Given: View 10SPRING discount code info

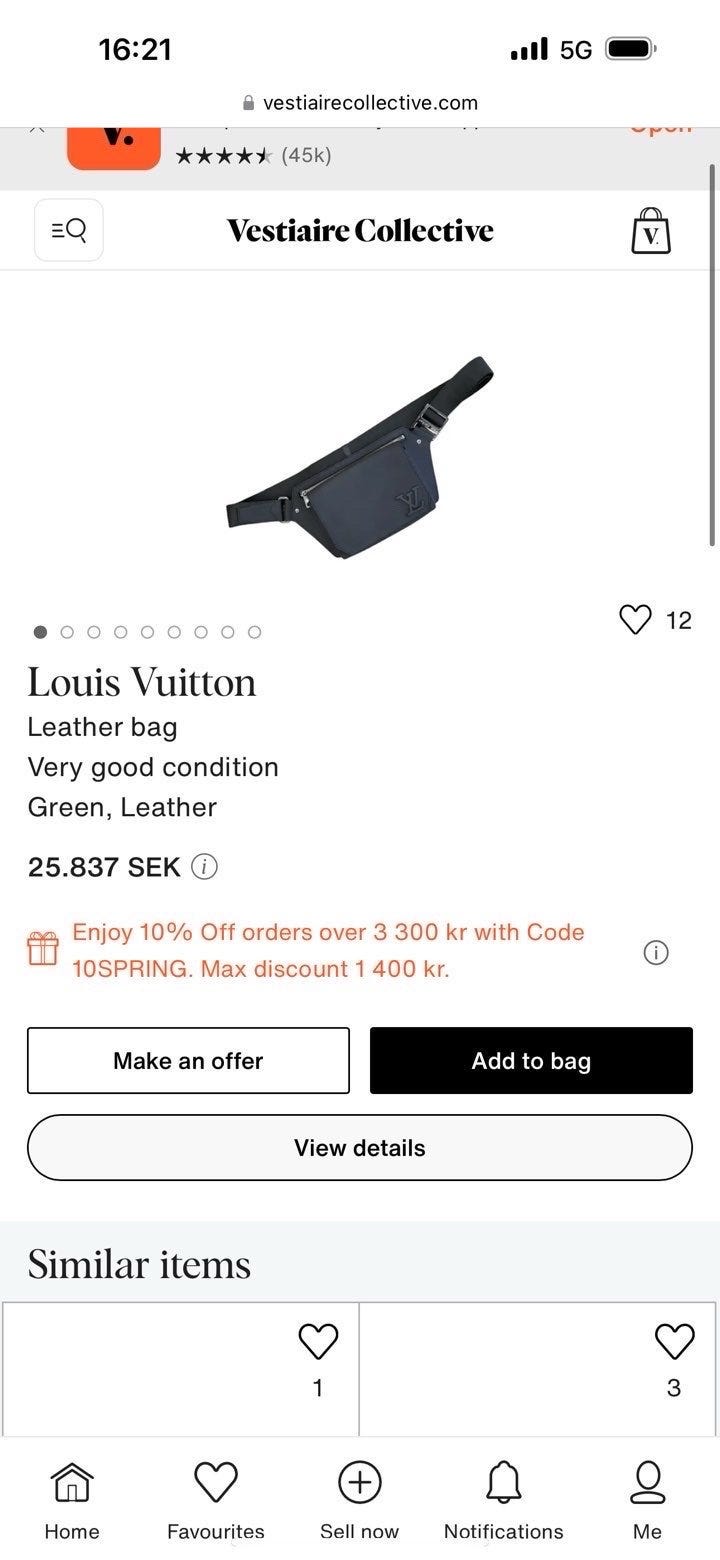Looking at the screenshot, I should click(x=655, y=953).
